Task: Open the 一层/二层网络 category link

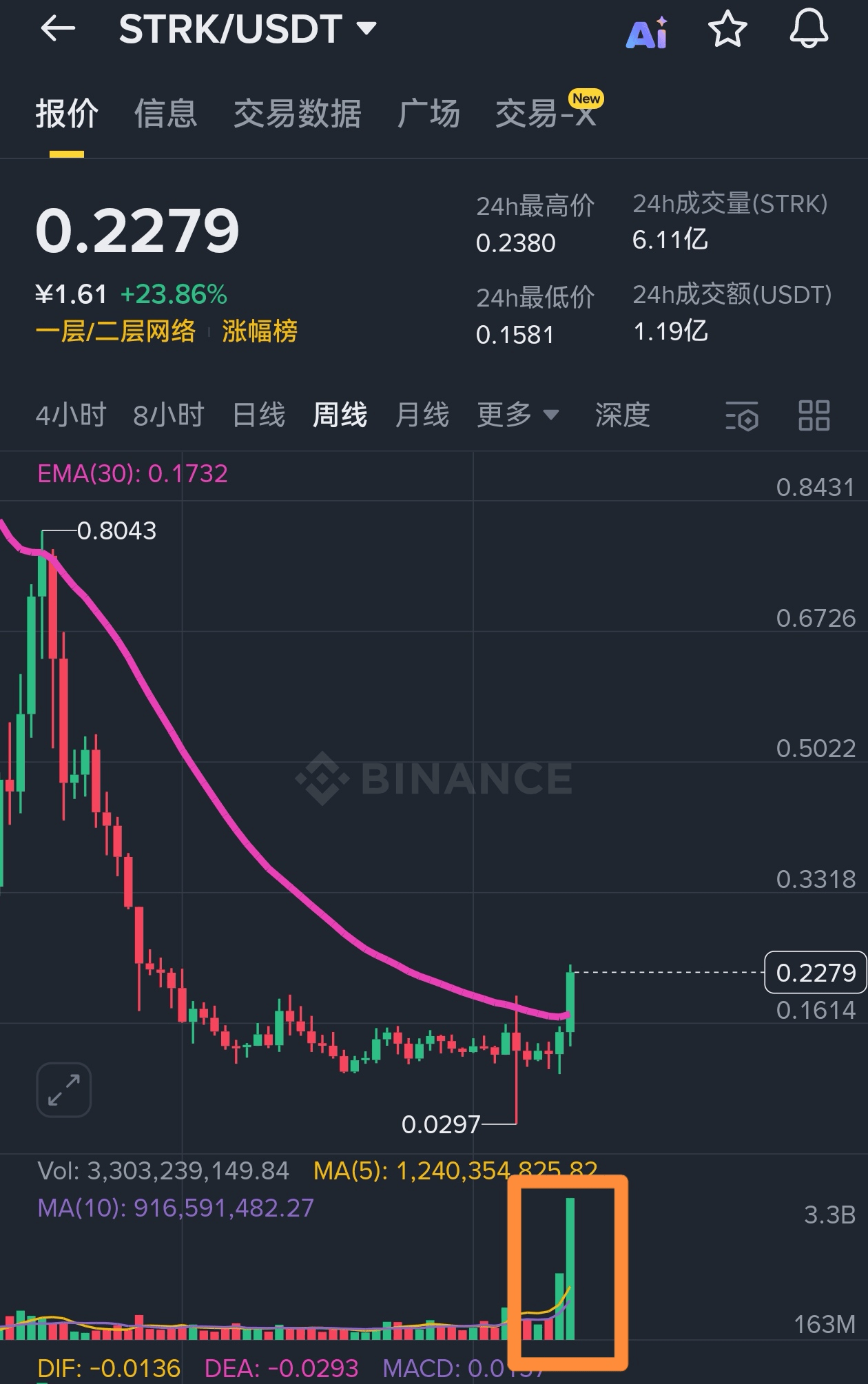Action: (116, 331)
